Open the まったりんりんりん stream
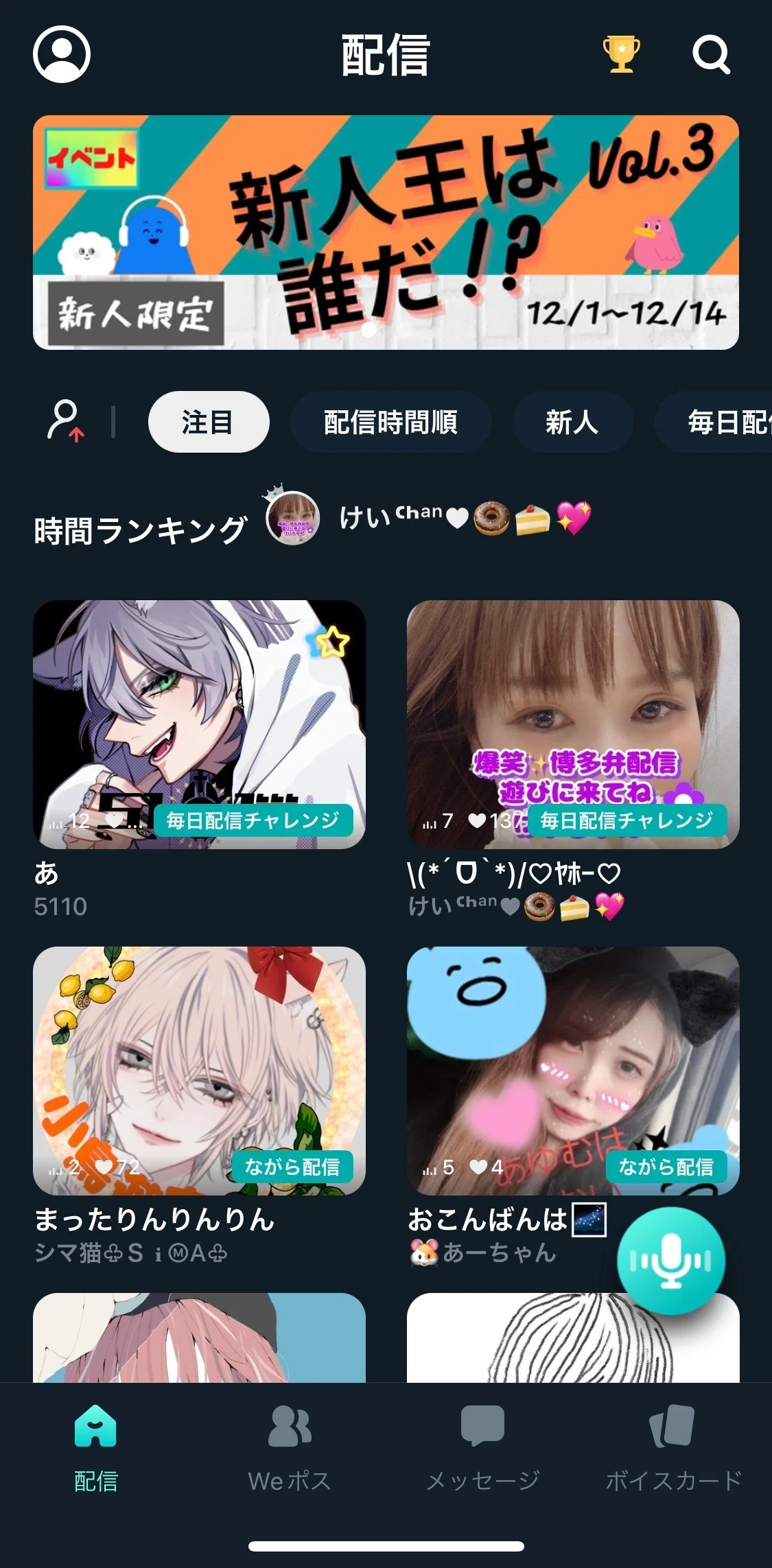772x1568 pixels. click(199, 1071)
